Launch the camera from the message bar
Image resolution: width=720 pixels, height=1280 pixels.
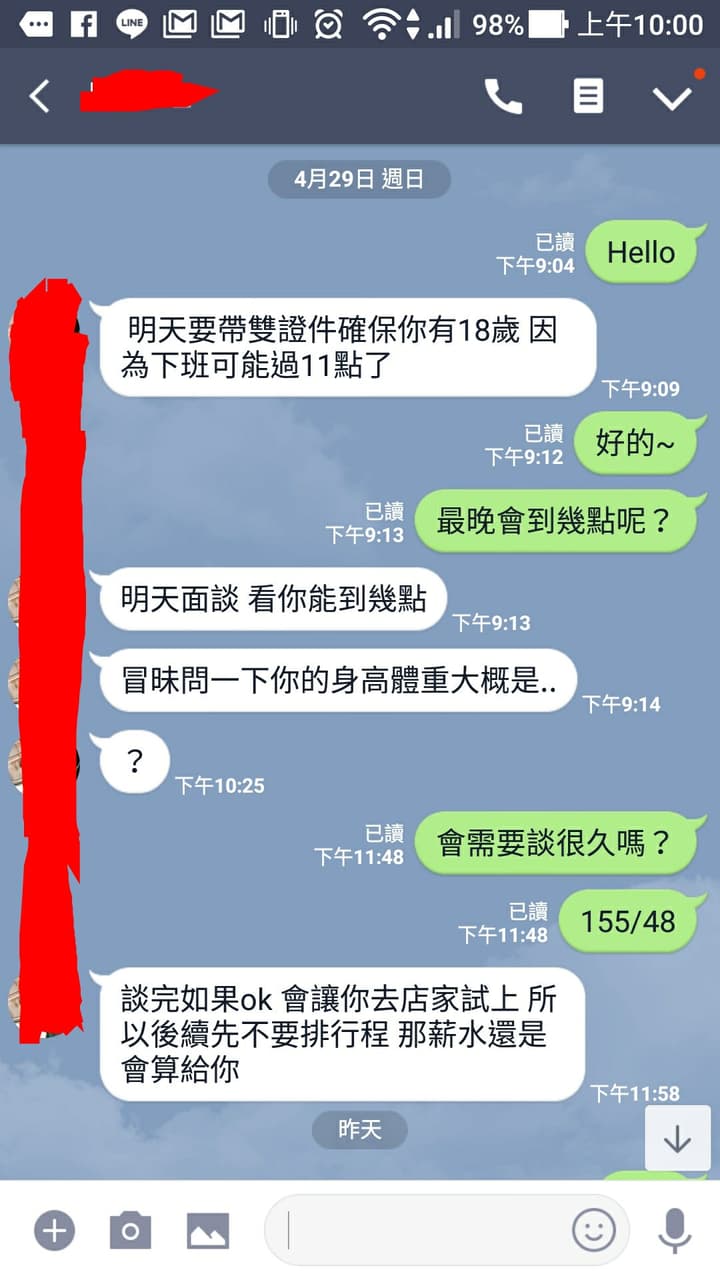click(x=130, y=1230)
